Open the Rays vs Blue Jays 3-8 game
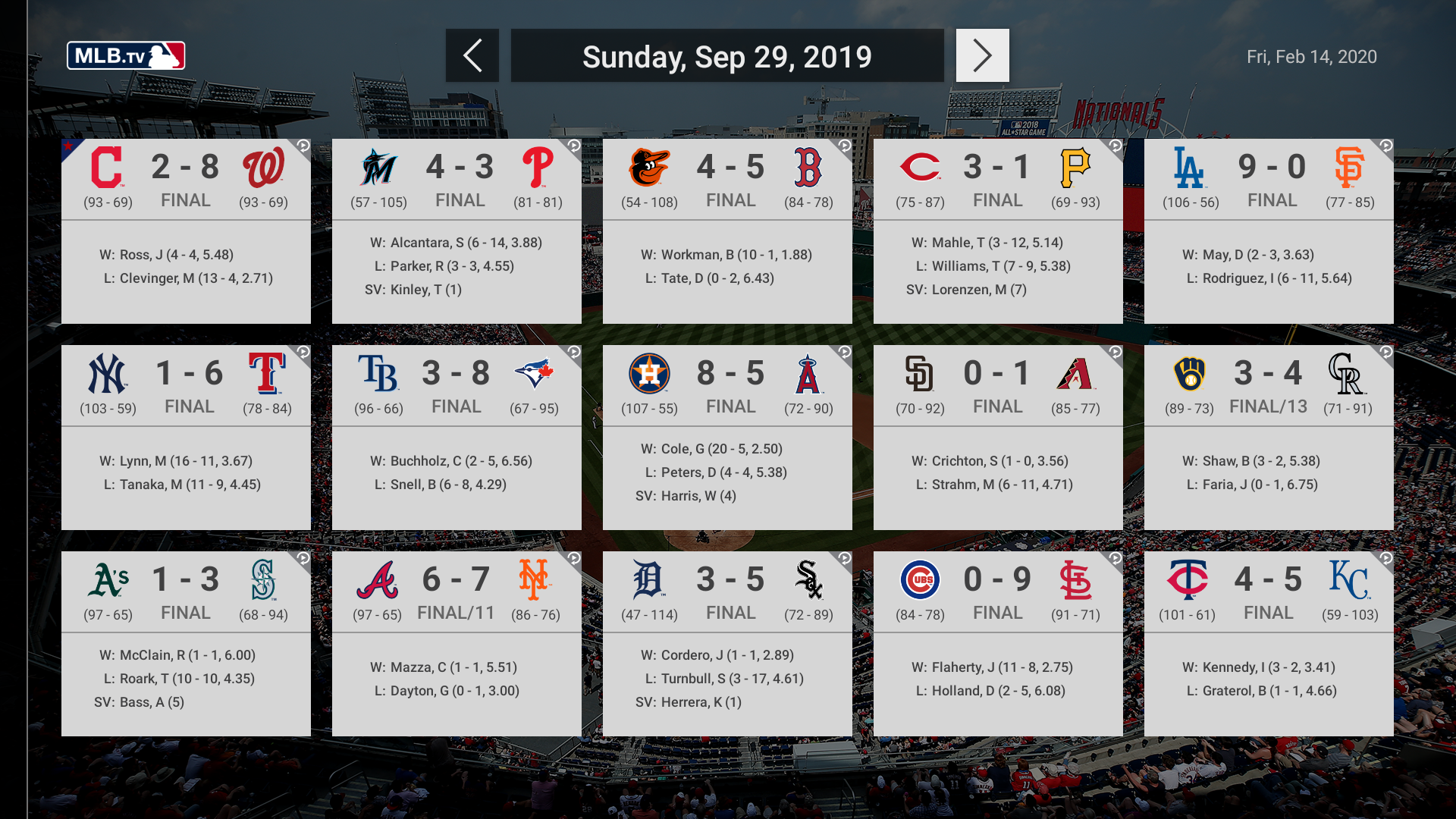Viewport: 1456px width, 819px height. (x=457, y=437)
